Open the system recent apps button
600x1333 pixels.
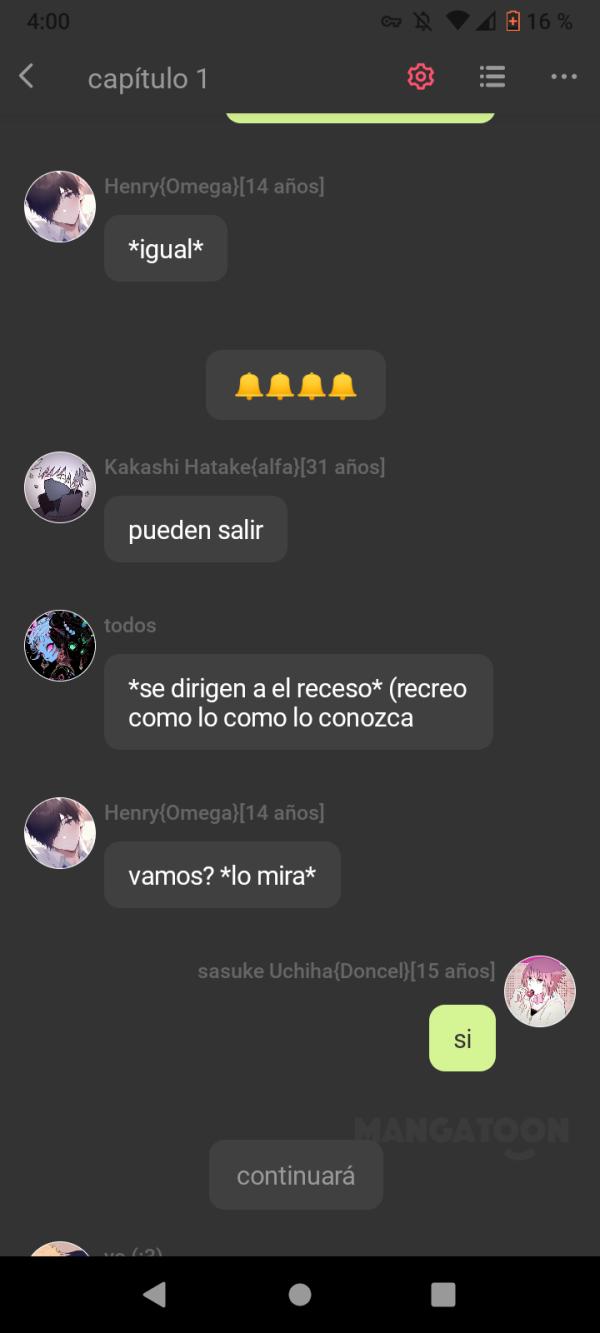click(x=443, y=1295)
